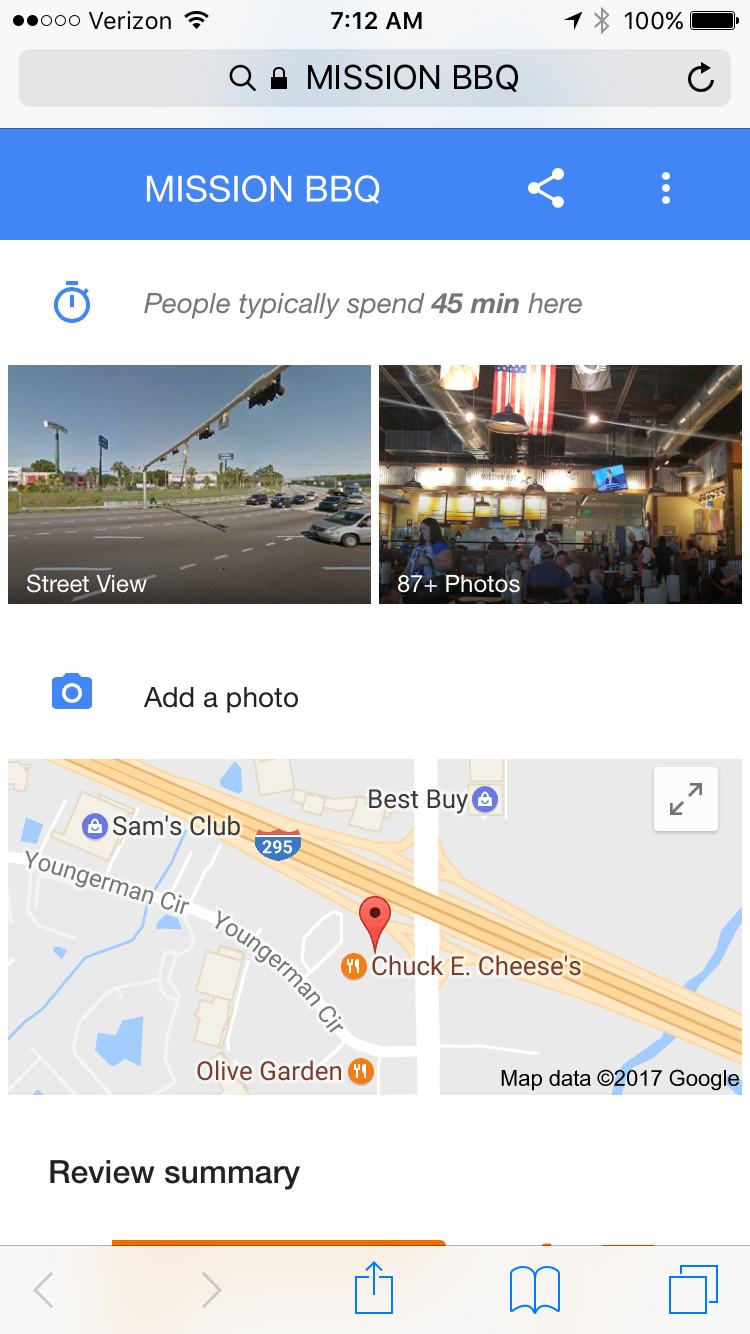This screenshot has height=1334, width=750.
Task: Share the MISSION BBQ listing
Action: point(546,188)
